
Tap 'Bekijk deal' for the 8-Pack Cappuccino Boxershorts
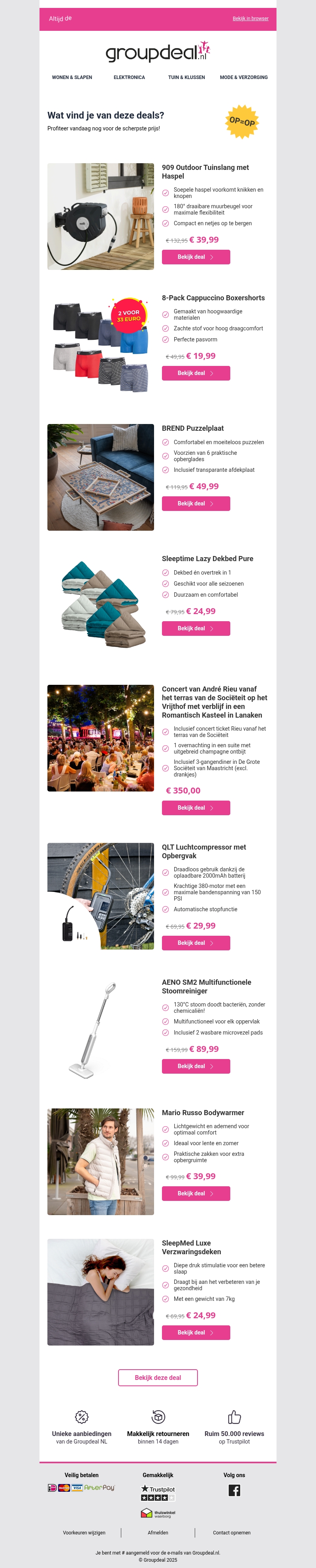196,373
